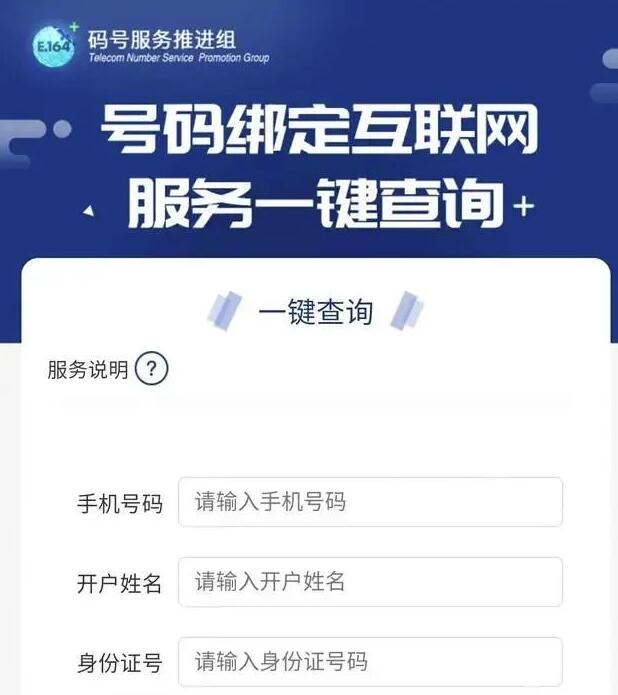Focus the 开户姓名 text field
Viewport: 618px width, 695px height.
click(x=370, y=582)
